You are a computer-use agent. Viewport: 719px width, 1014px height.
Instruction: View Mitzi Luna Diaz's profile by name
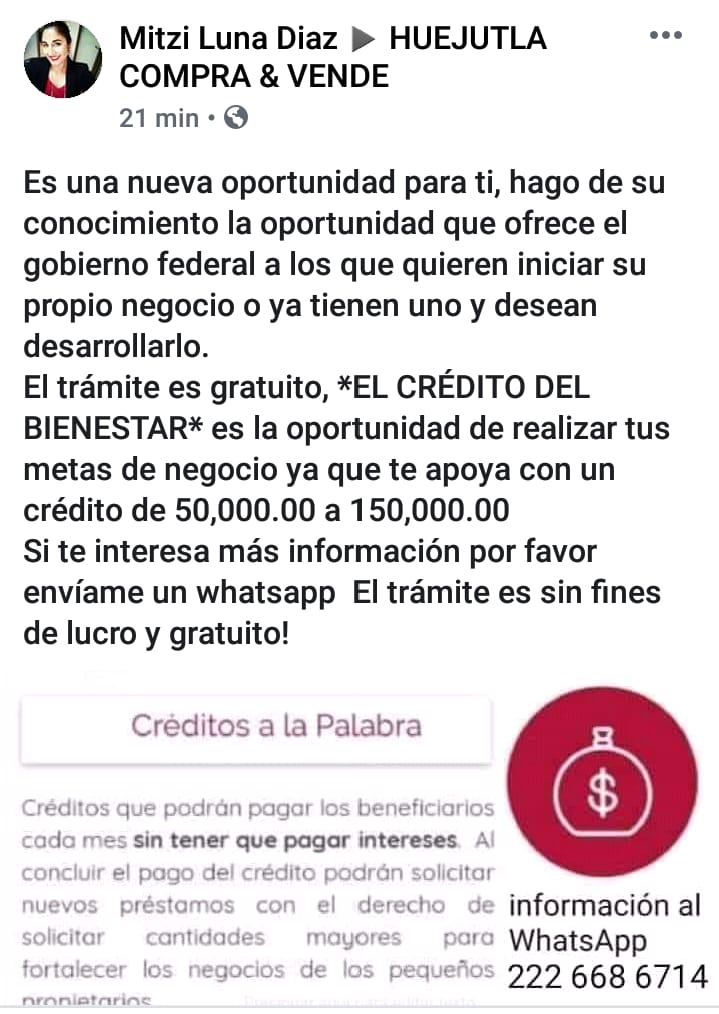click(227, 40)
